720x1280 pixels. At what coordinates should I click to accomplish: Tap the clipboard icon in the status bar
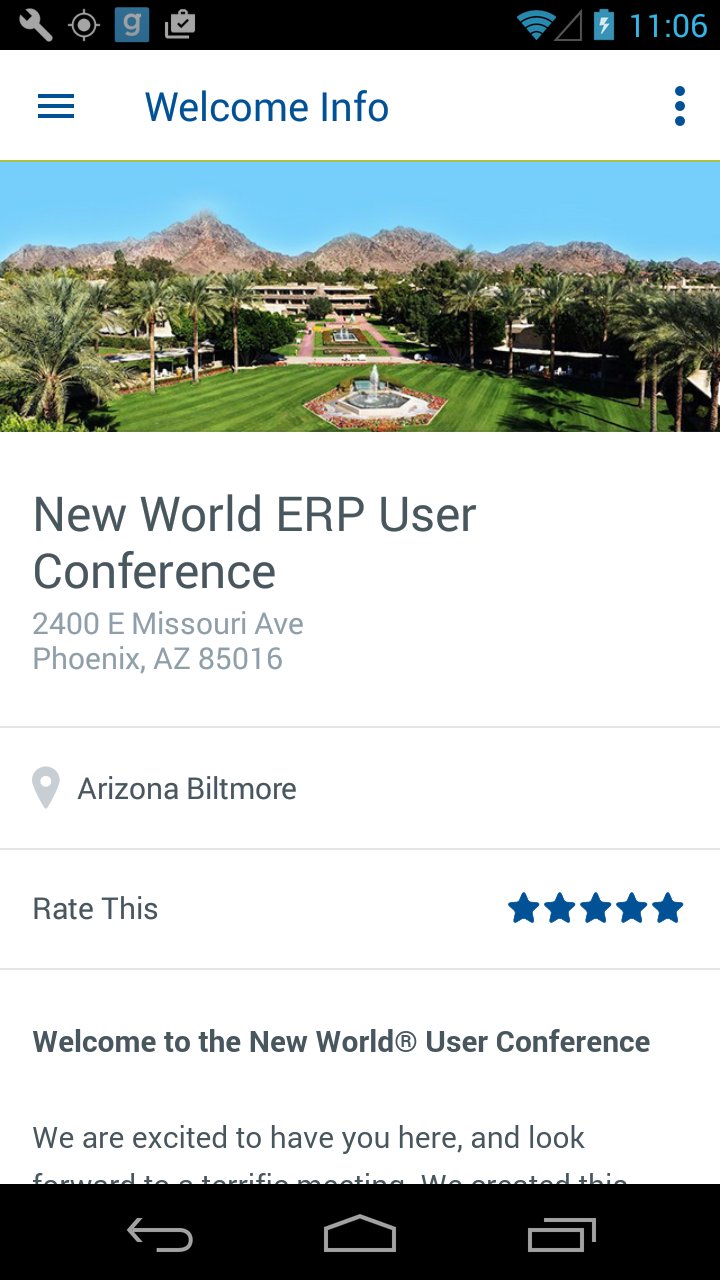tap(180, 24)
